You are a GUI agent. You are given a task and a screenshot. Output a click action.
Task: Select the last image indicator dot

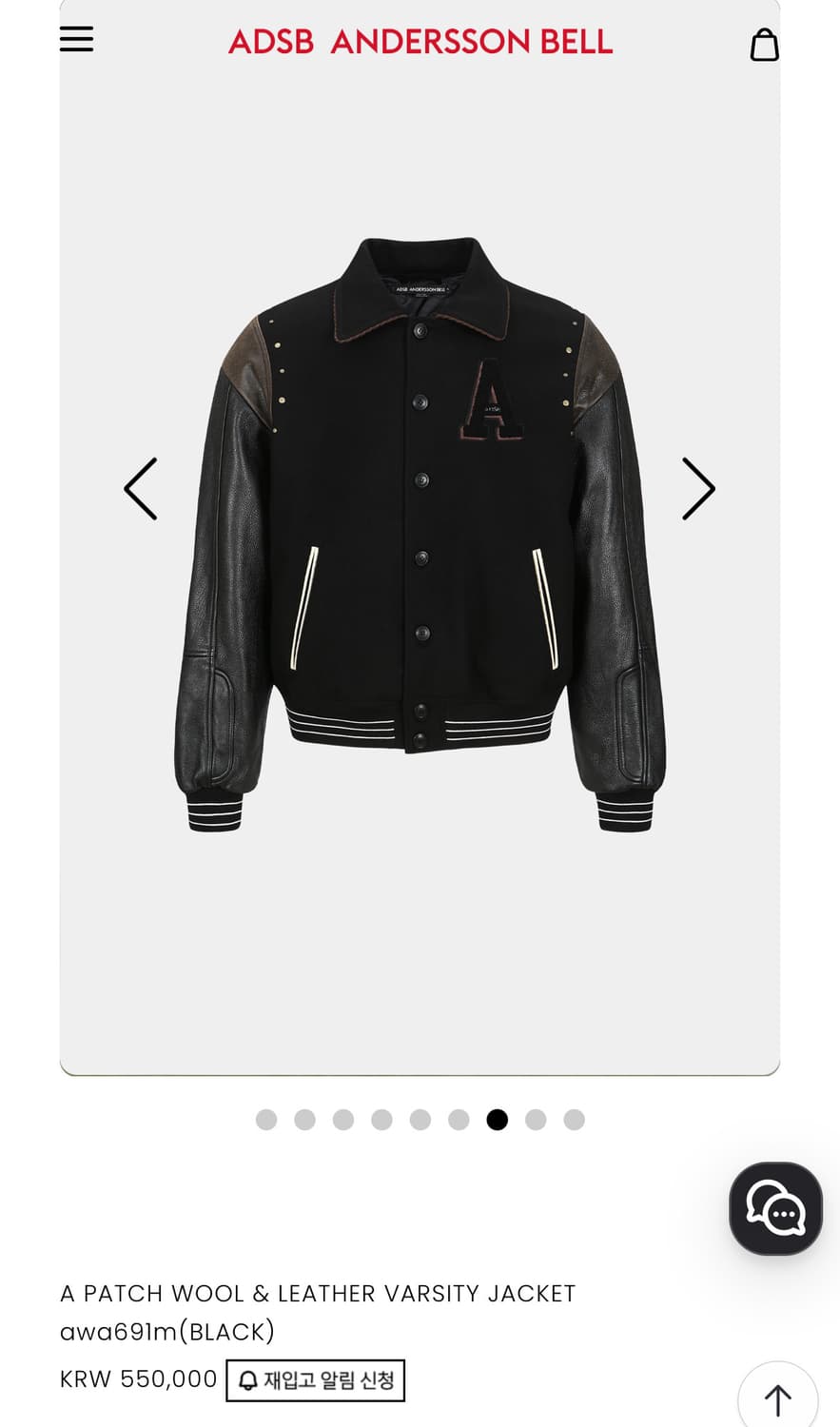pyautogui.click(x=574, y=1120)
